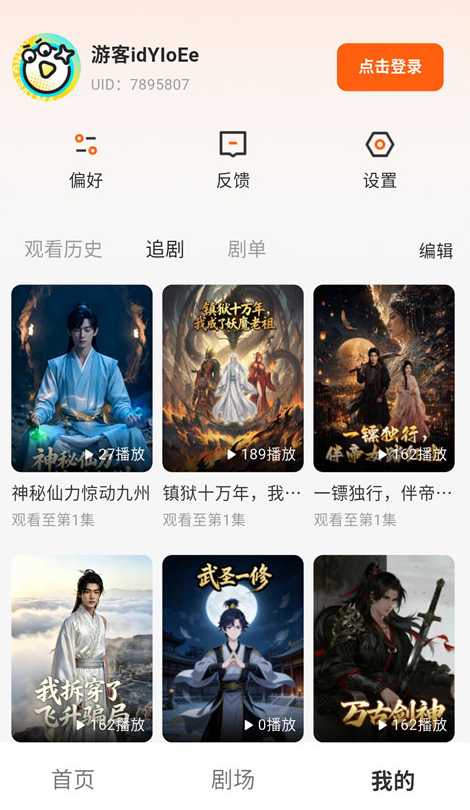Switch to the 观看历史 tab
Viewport: 470px width, 810px height.
63,250
